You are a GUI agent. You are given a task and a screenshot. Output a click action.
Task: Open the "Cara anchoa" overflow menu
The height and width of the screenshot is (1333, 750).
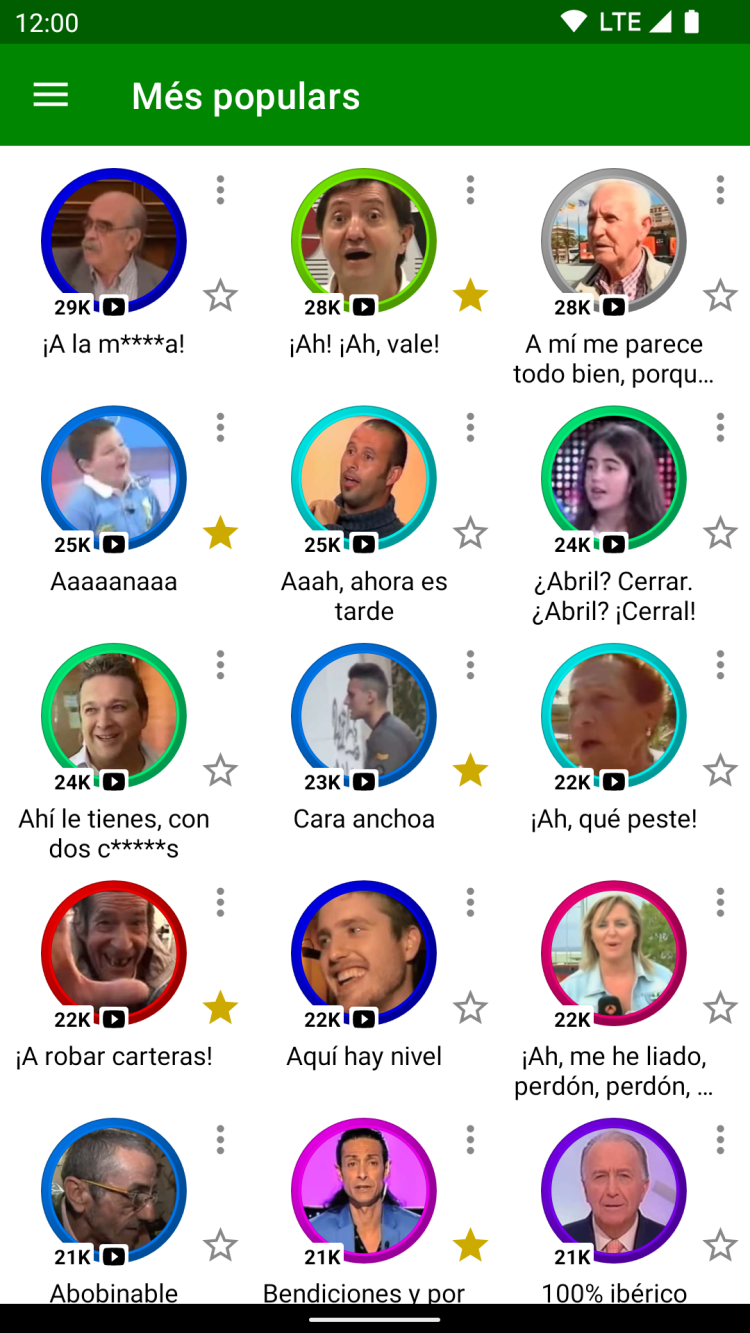[470, 664]
